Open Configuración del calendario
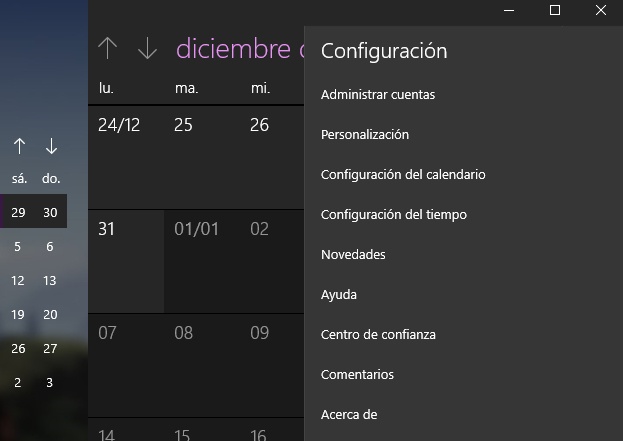Image resolution: width=623 pixels, height=441 pixels. point(402,175)
